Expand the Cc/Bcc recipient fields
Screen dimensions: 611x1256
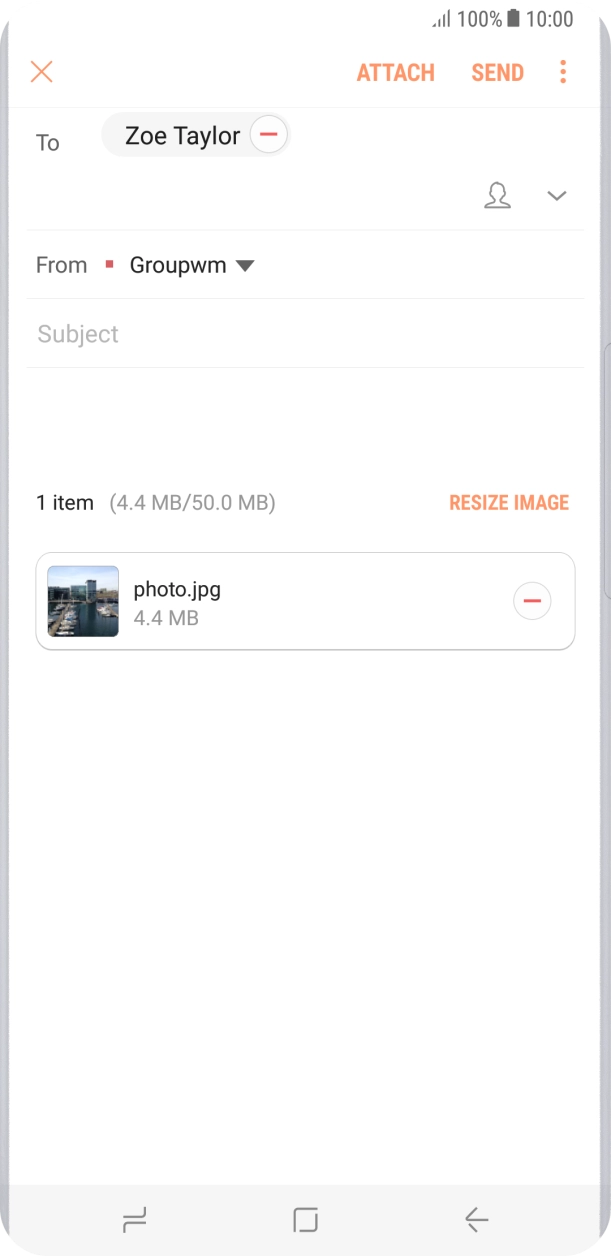[x=557, y=196]
